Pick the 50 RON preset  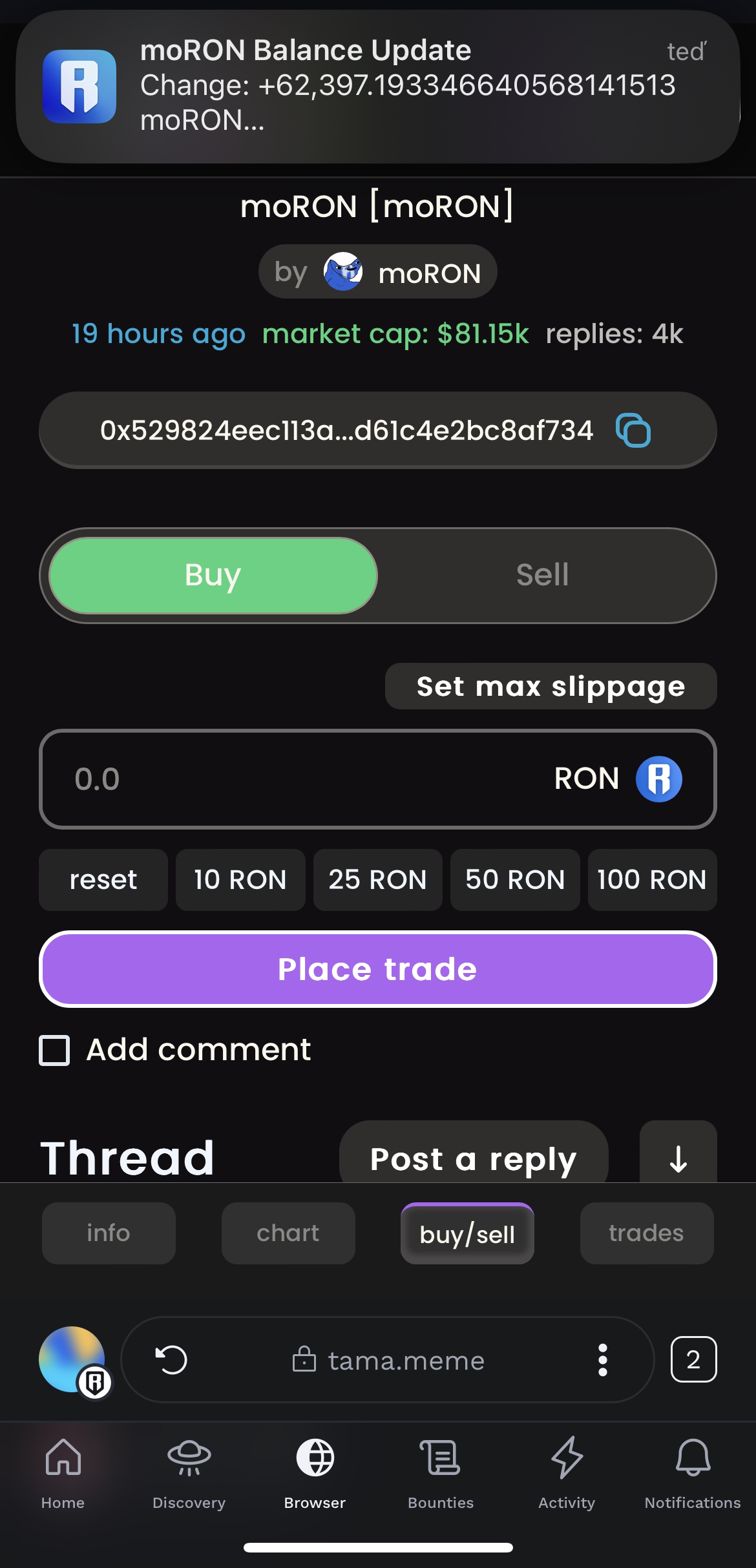515,880
